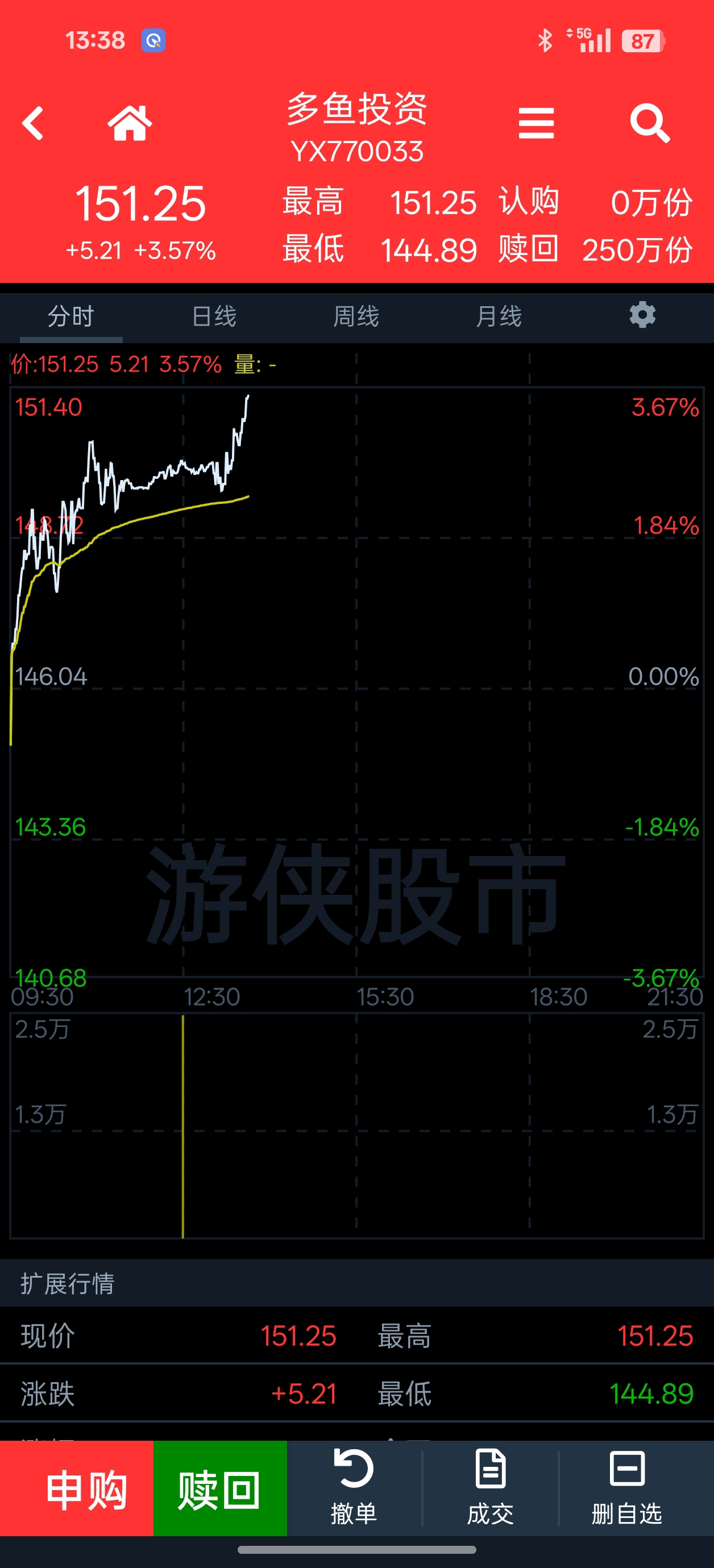The width and height of the screenshot is (714, 1568).
Task: Go back using the top-left arrow
Action: (x=33, y=124)
